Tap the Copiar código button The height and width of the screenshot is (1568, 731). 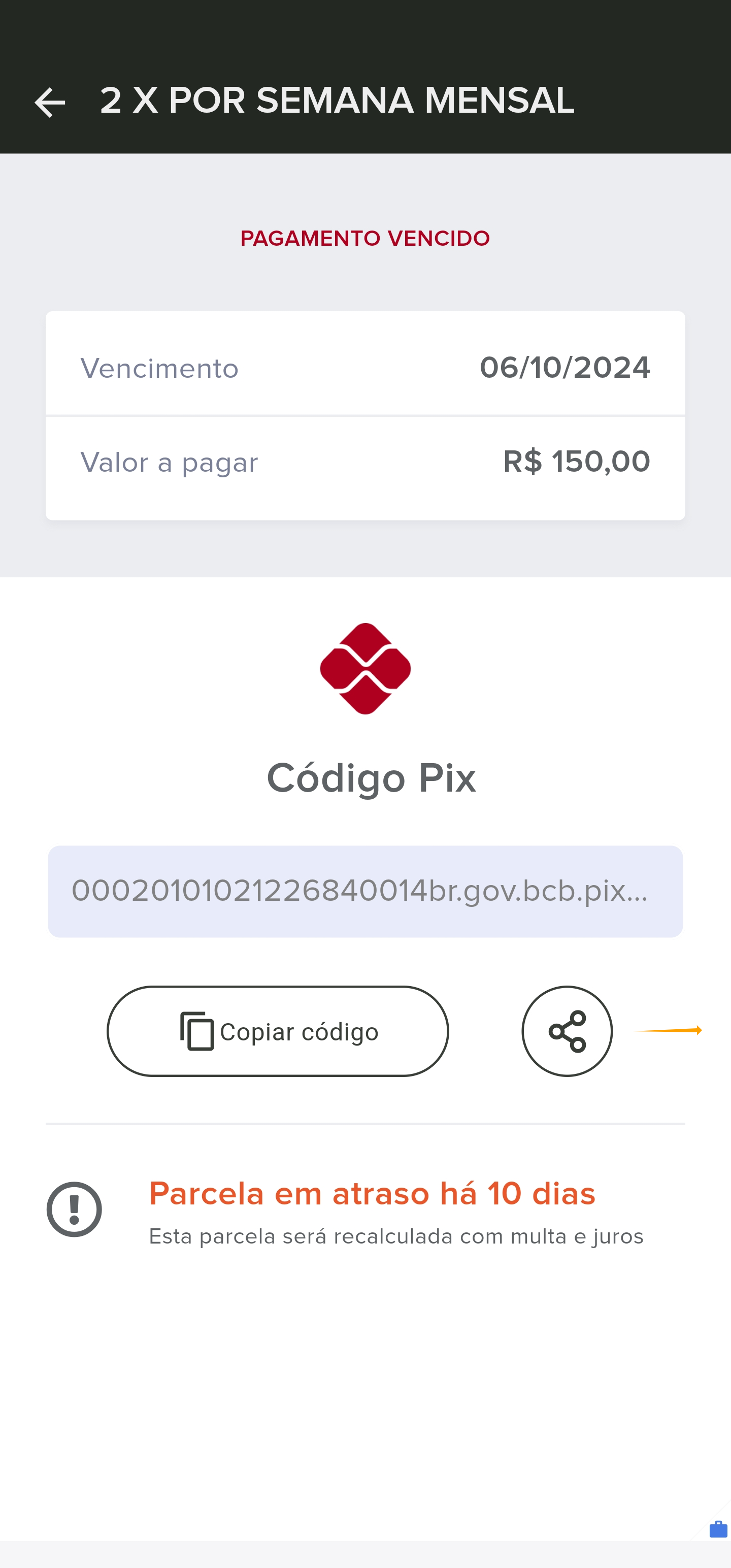pyautogui.click(x=278, y=1031)
